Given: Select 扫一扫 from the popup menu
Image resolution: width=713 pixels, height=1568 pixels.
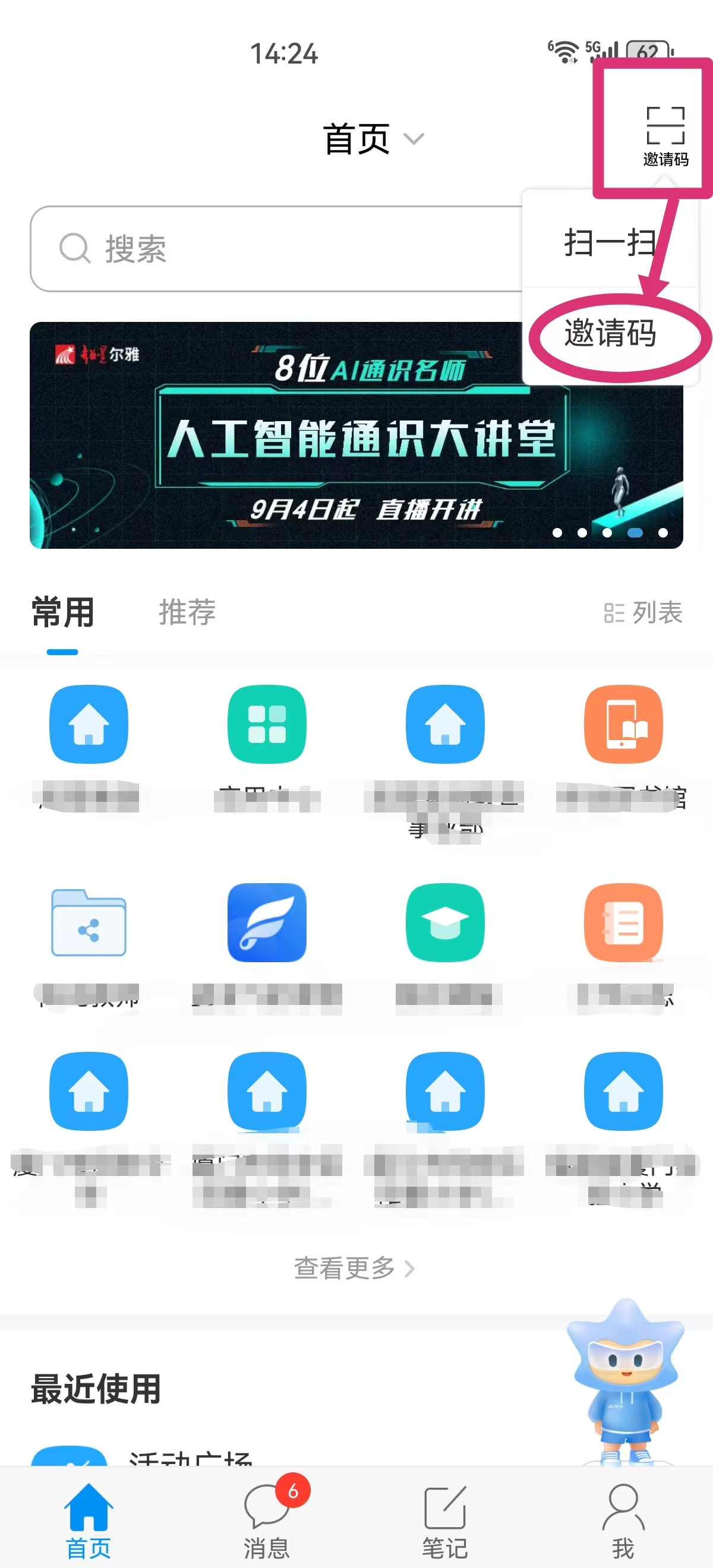Looking at the screenshot, I should 609,242.
